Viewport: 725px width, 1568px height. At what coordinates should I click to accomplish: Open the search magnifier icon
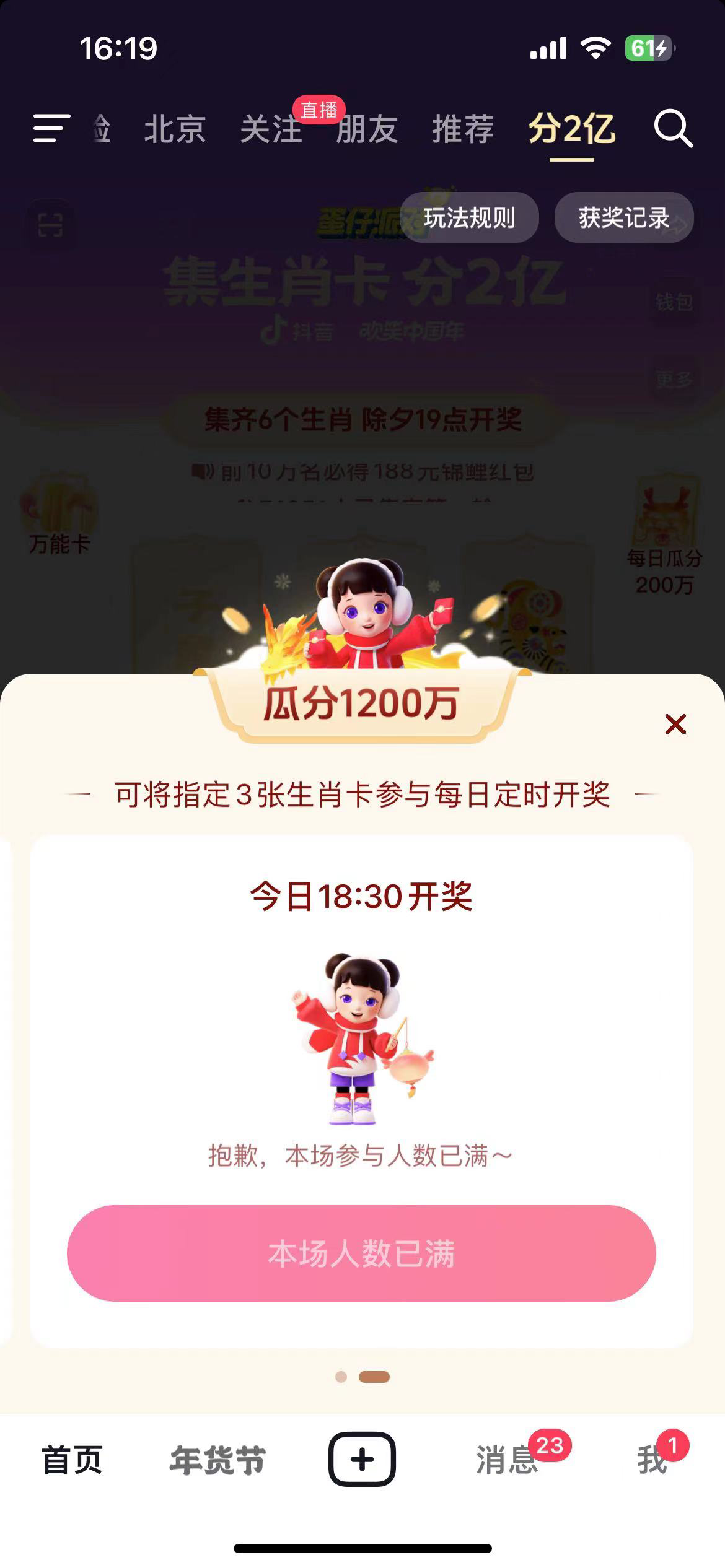pyautogui.click(x=673, y=129)
